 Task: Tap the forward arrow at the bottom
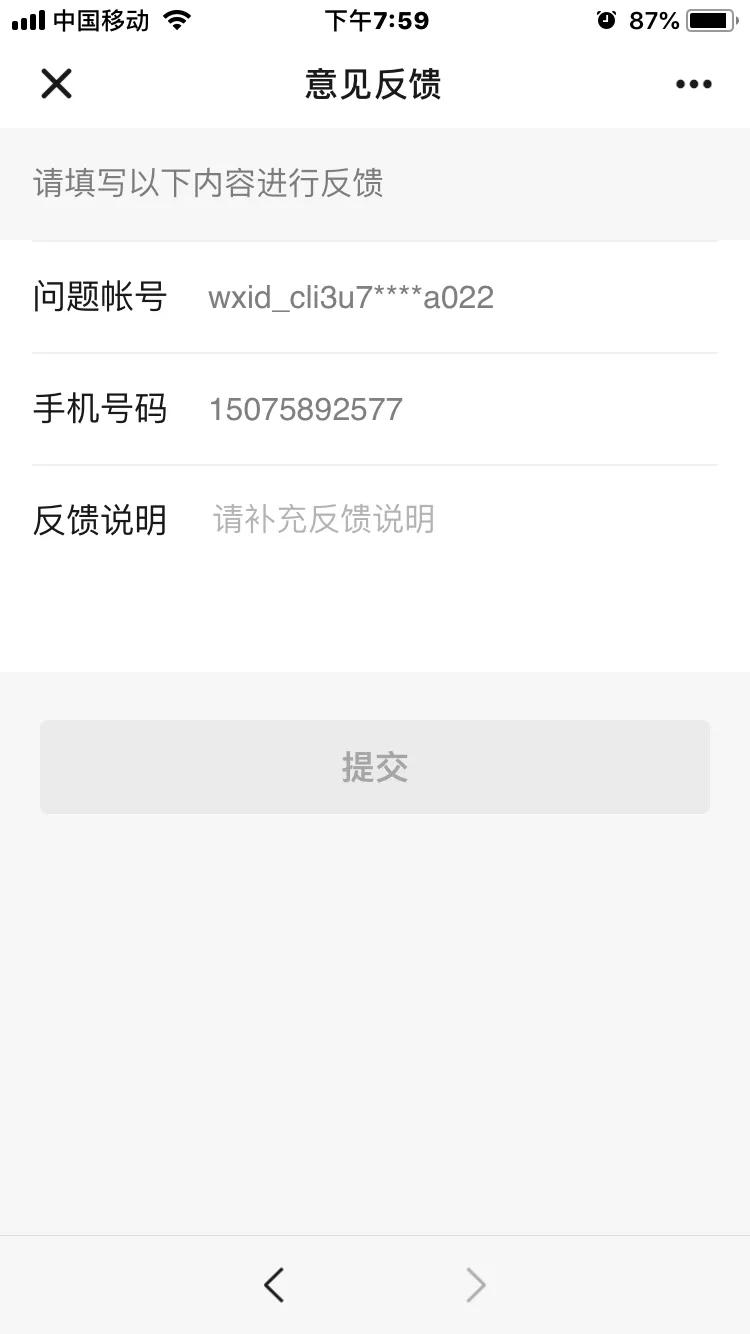(475, 1285)
